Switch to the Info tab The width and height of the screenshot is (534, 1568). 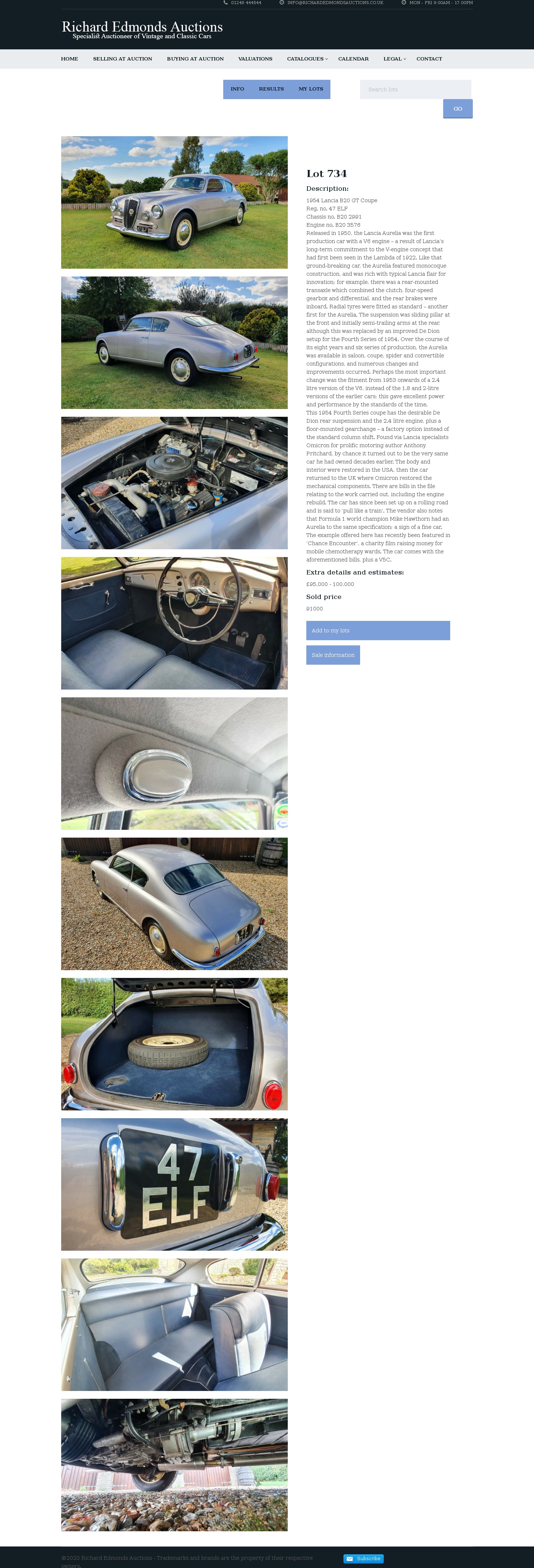click(237, 89)
